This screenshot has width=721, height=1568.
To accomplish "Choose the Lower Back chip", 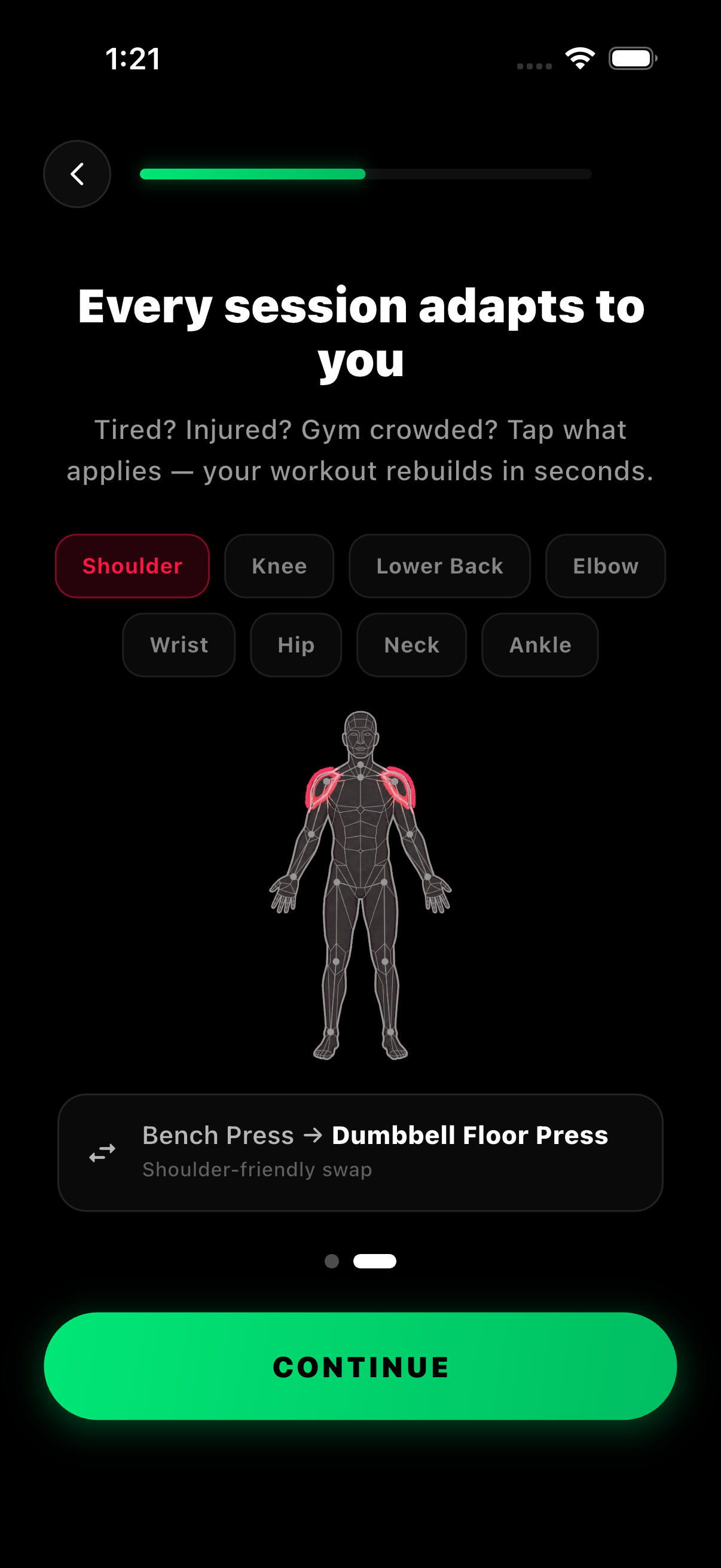I will [x=439, y=566].
